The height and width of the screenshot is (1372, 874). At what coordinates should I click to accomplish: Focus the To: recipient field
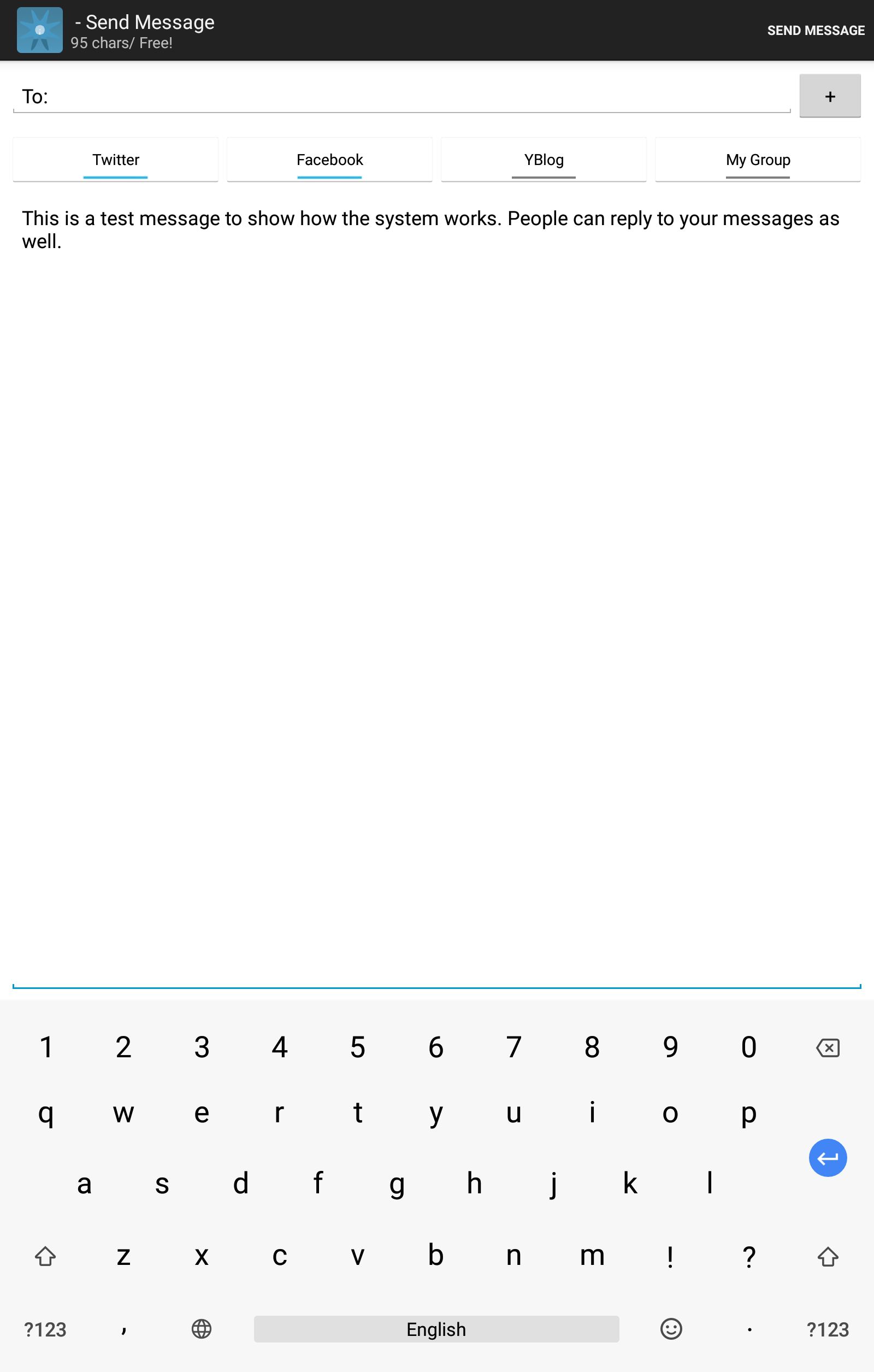pos(401,96)
